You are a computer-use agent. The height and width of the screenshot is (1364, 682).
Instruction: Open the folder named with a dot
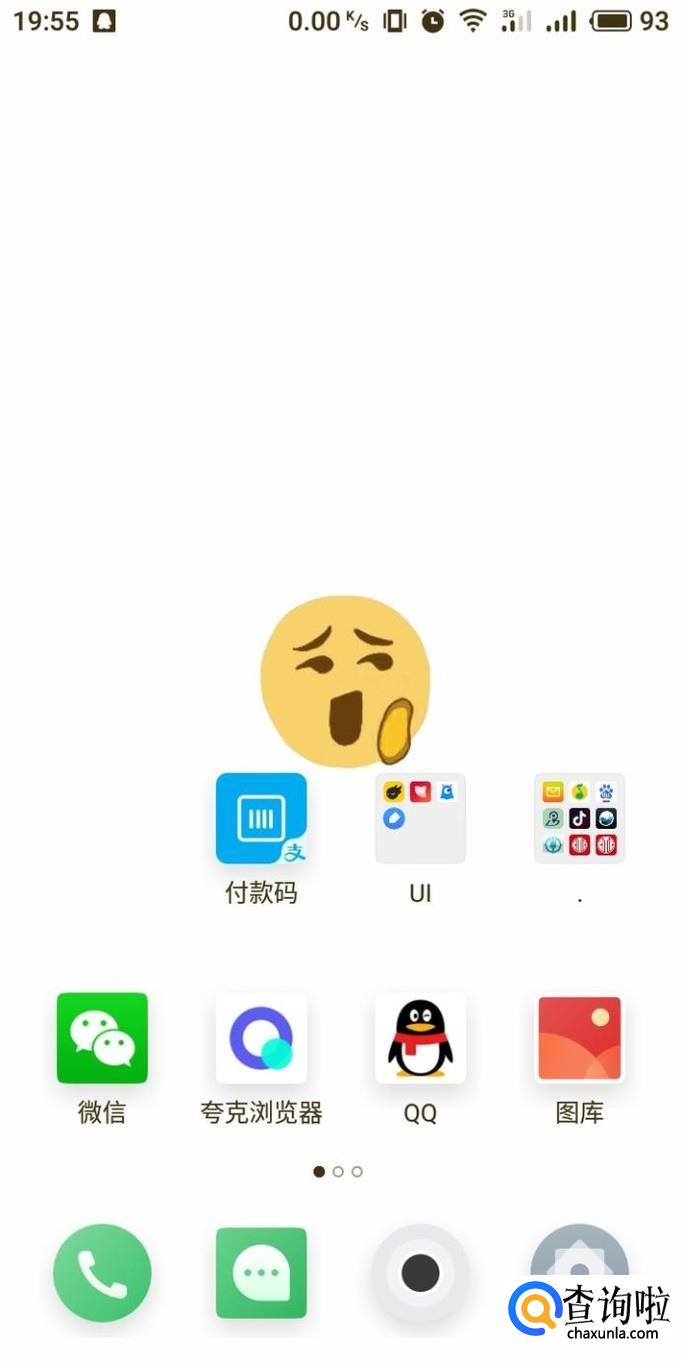(579, 818)
